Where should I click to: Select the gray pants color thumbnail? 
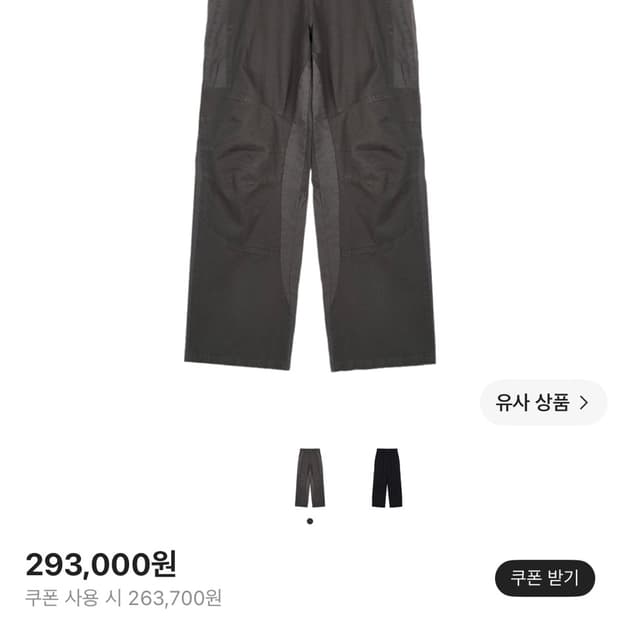click(x=310, y=478)
